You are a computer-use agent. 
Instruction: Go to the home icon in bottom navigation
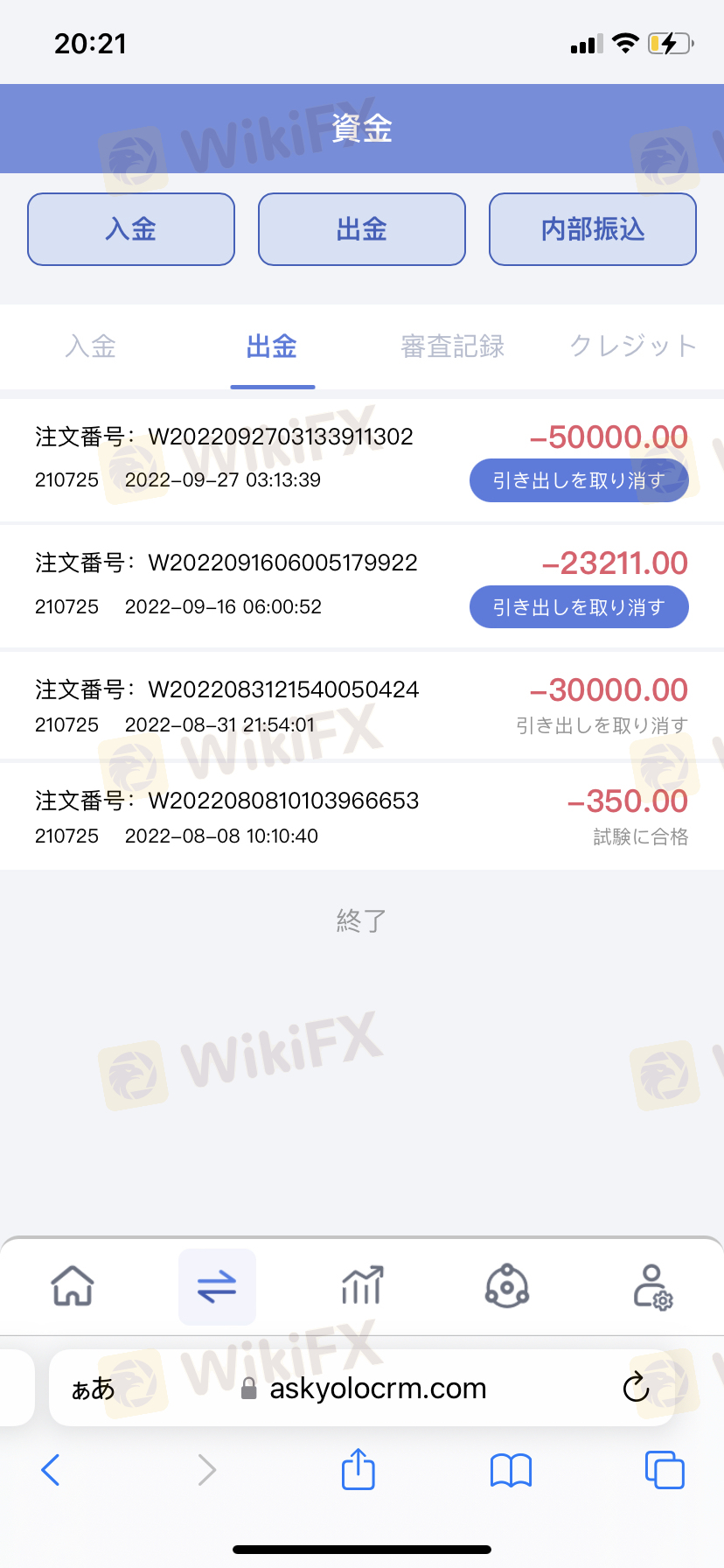point(73,1286)
